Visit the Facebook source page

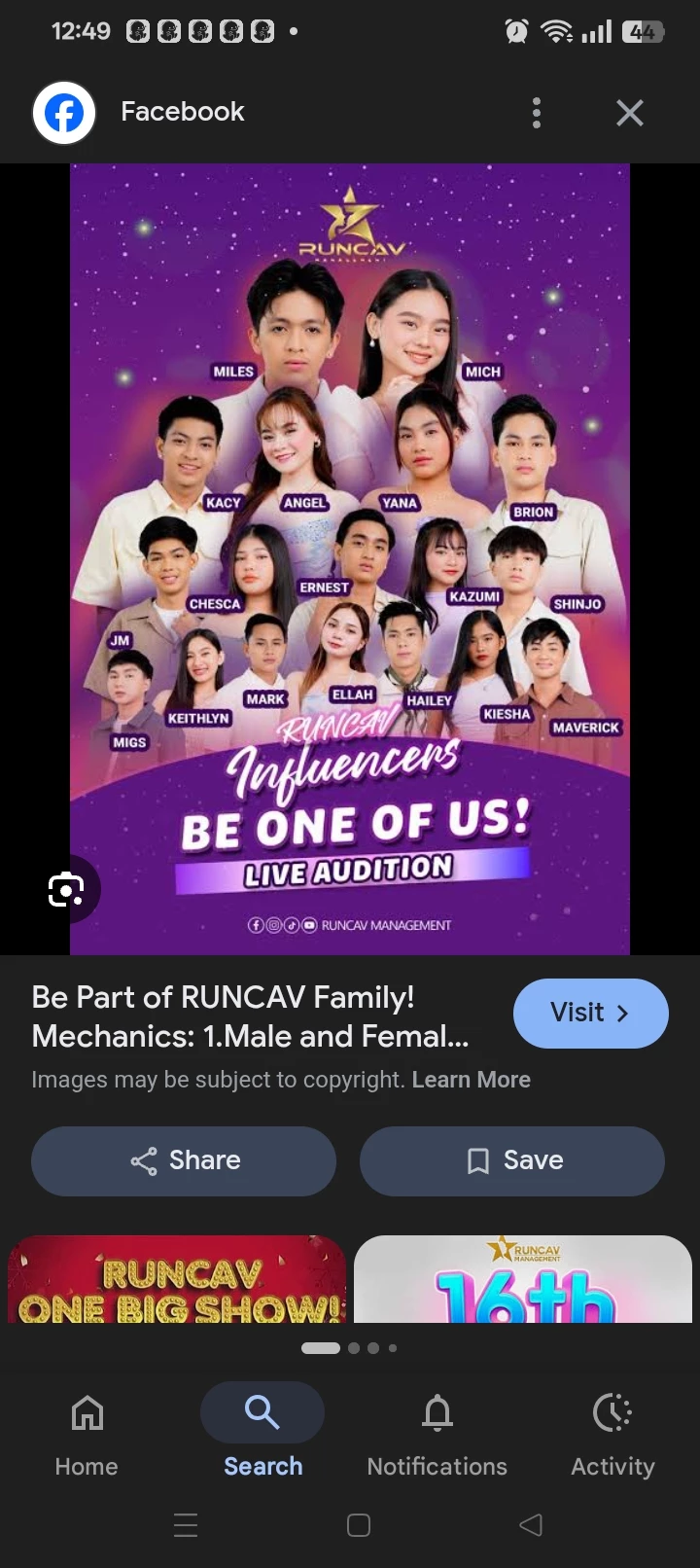[x=590, y=1013]
